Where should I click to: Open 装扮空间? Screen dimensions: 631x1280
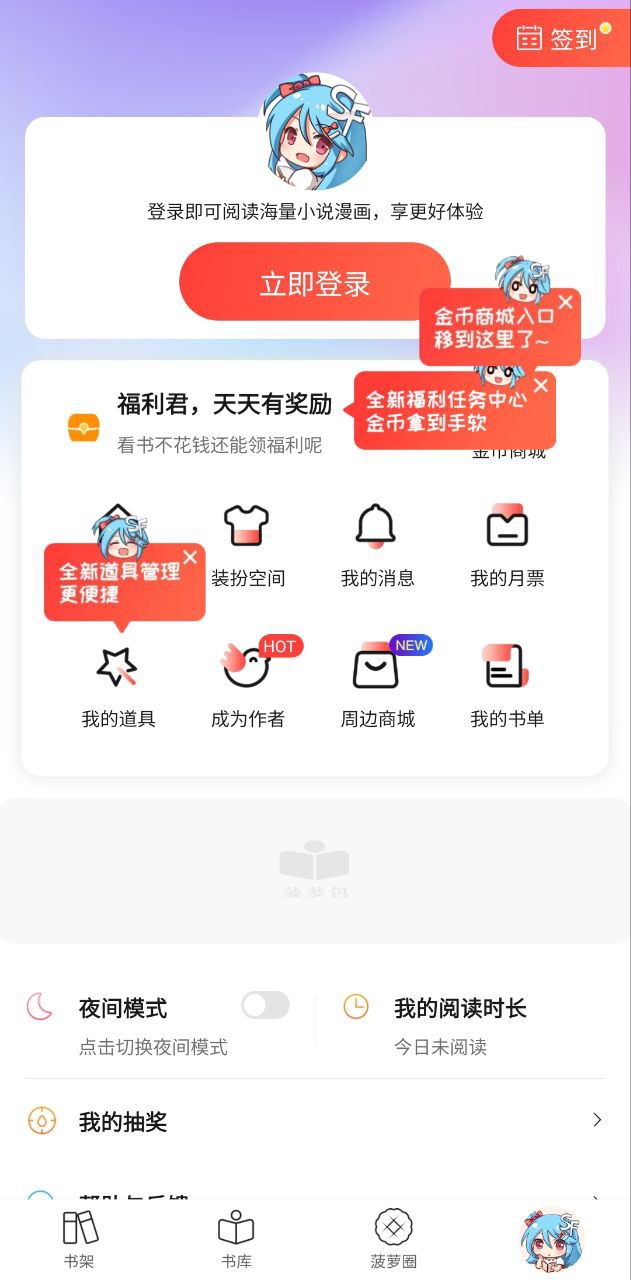pos(248,545)
